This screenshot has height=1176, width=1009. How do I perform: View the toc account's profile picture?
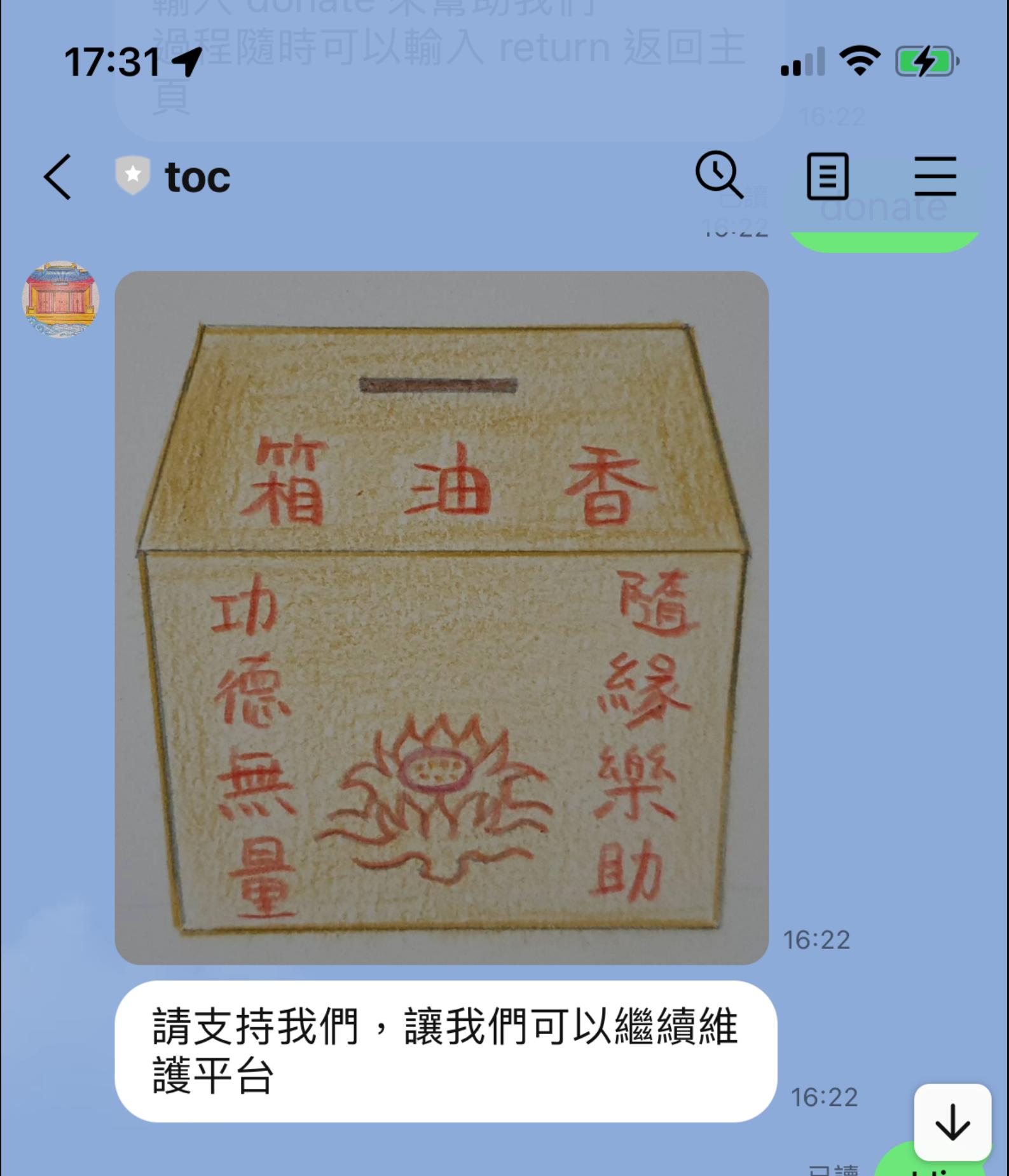[60, 299]
